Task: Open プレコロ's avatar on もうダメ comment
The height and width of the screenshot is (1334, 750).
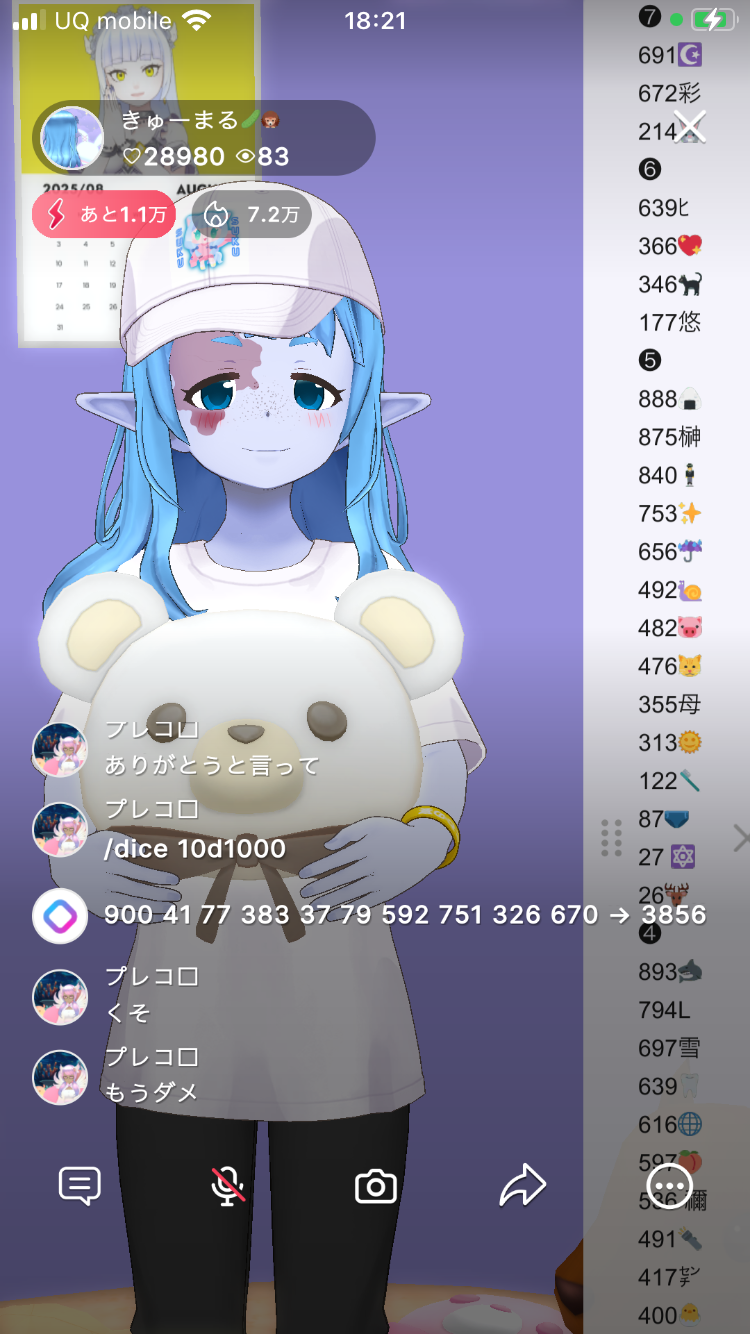Action: click(x=60, y=1076)
